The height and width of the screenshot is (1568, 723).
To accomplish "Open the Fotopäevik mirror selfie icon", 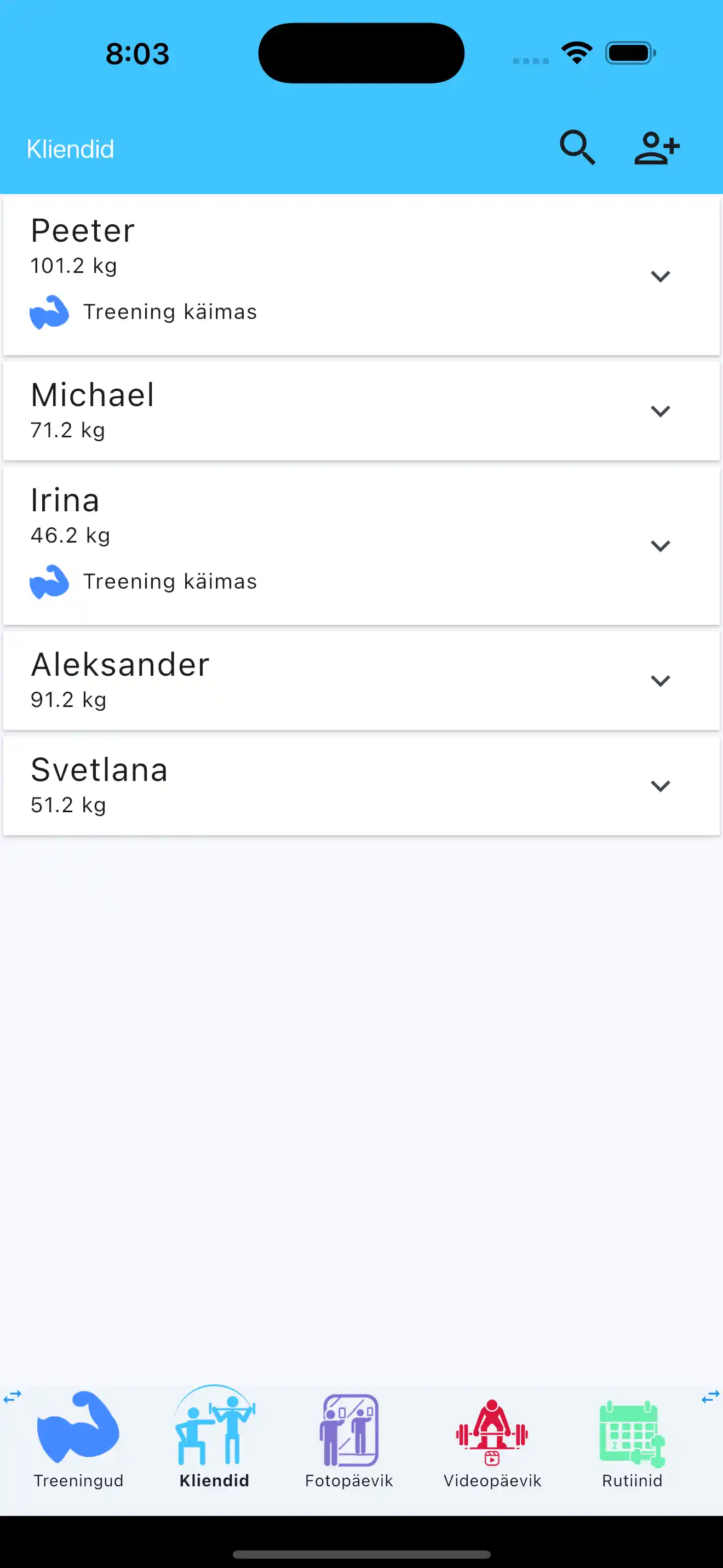I will click(348, 1430).
